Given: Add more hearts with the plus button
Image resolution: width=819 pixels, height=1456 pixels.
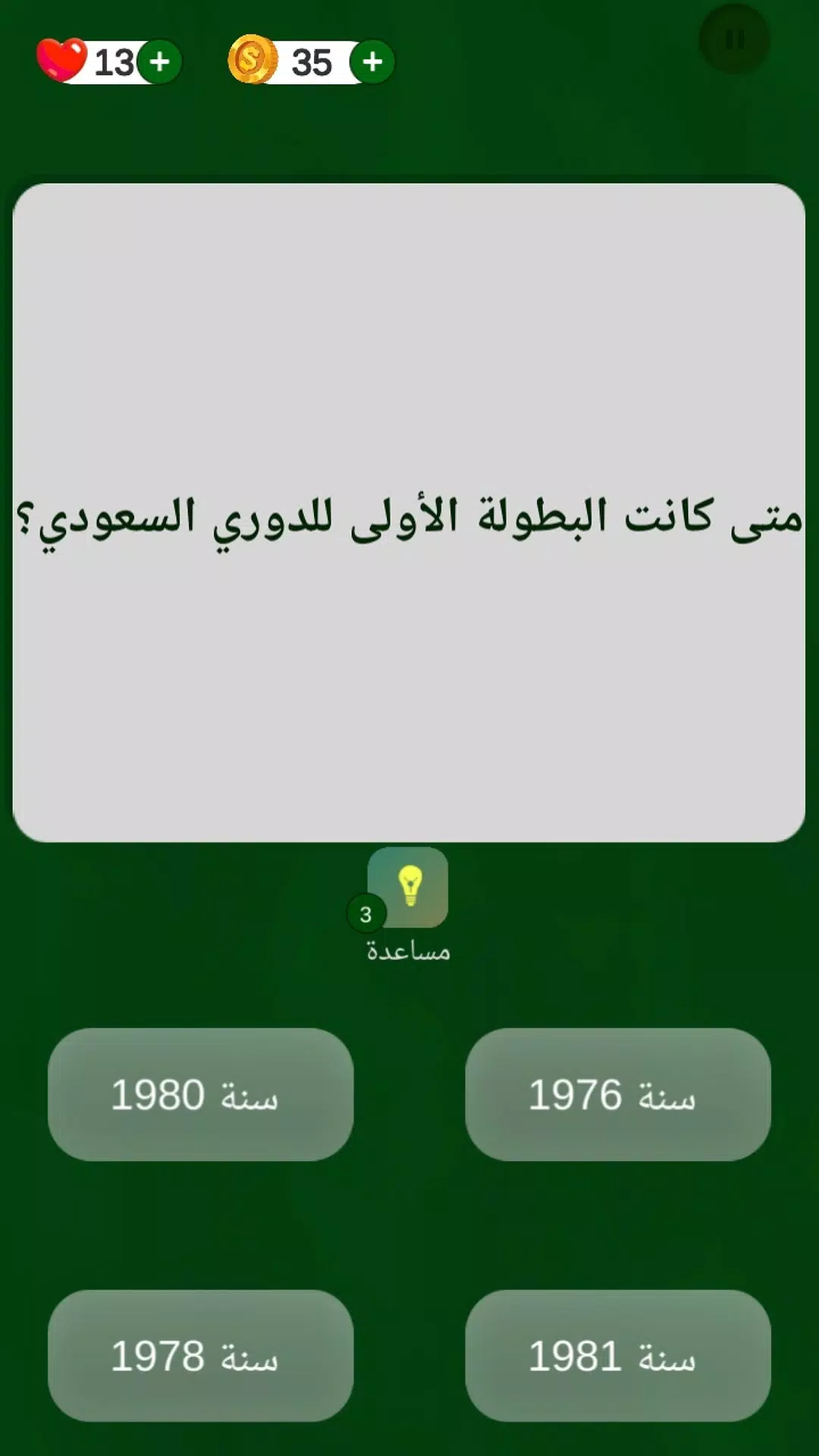Looking at the screenshot, I should [x=159, y=62].
